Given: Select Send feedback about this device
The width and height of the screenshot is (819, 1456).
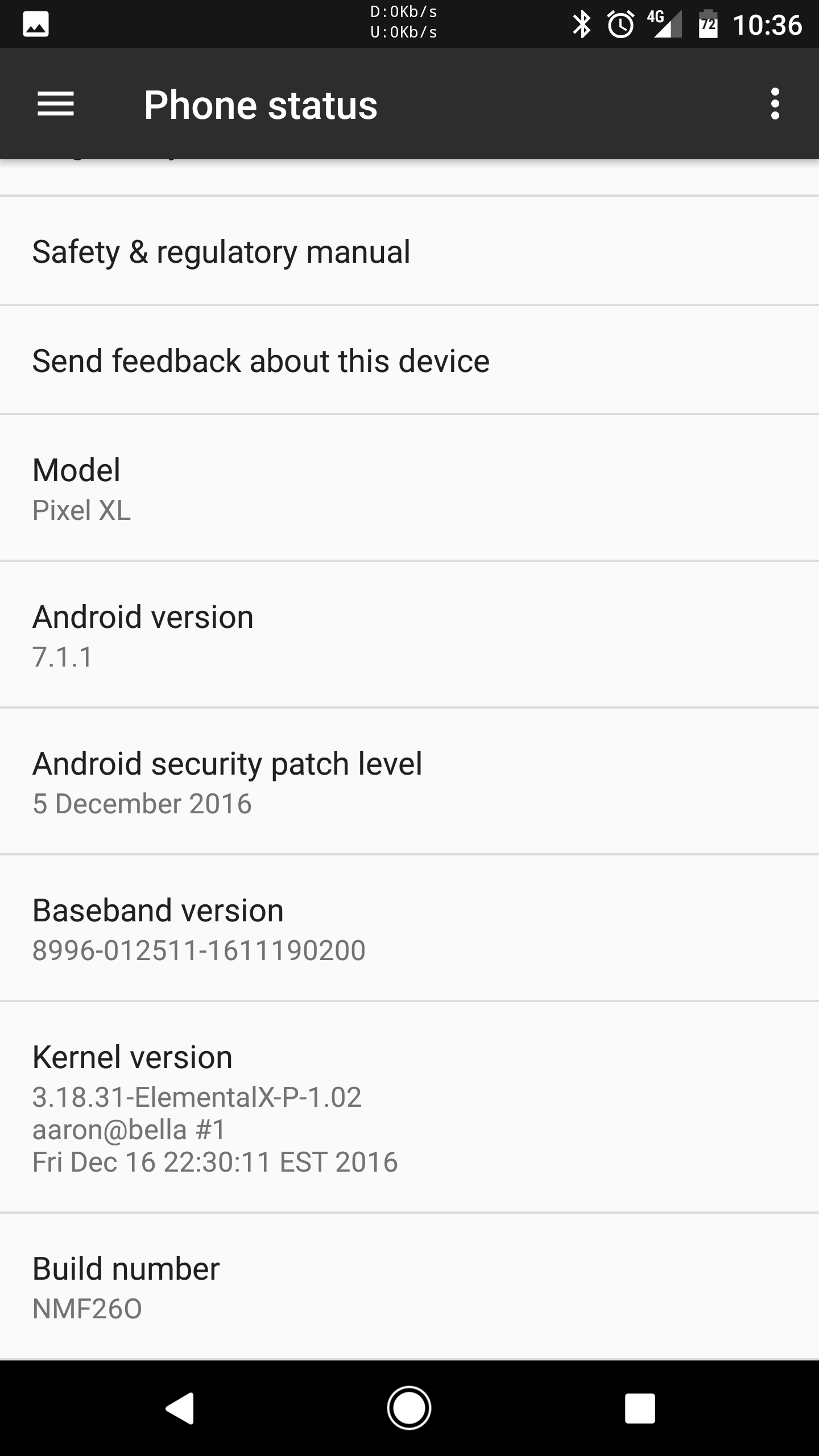Looking at the screenshot, I should (x=409, y=360).
